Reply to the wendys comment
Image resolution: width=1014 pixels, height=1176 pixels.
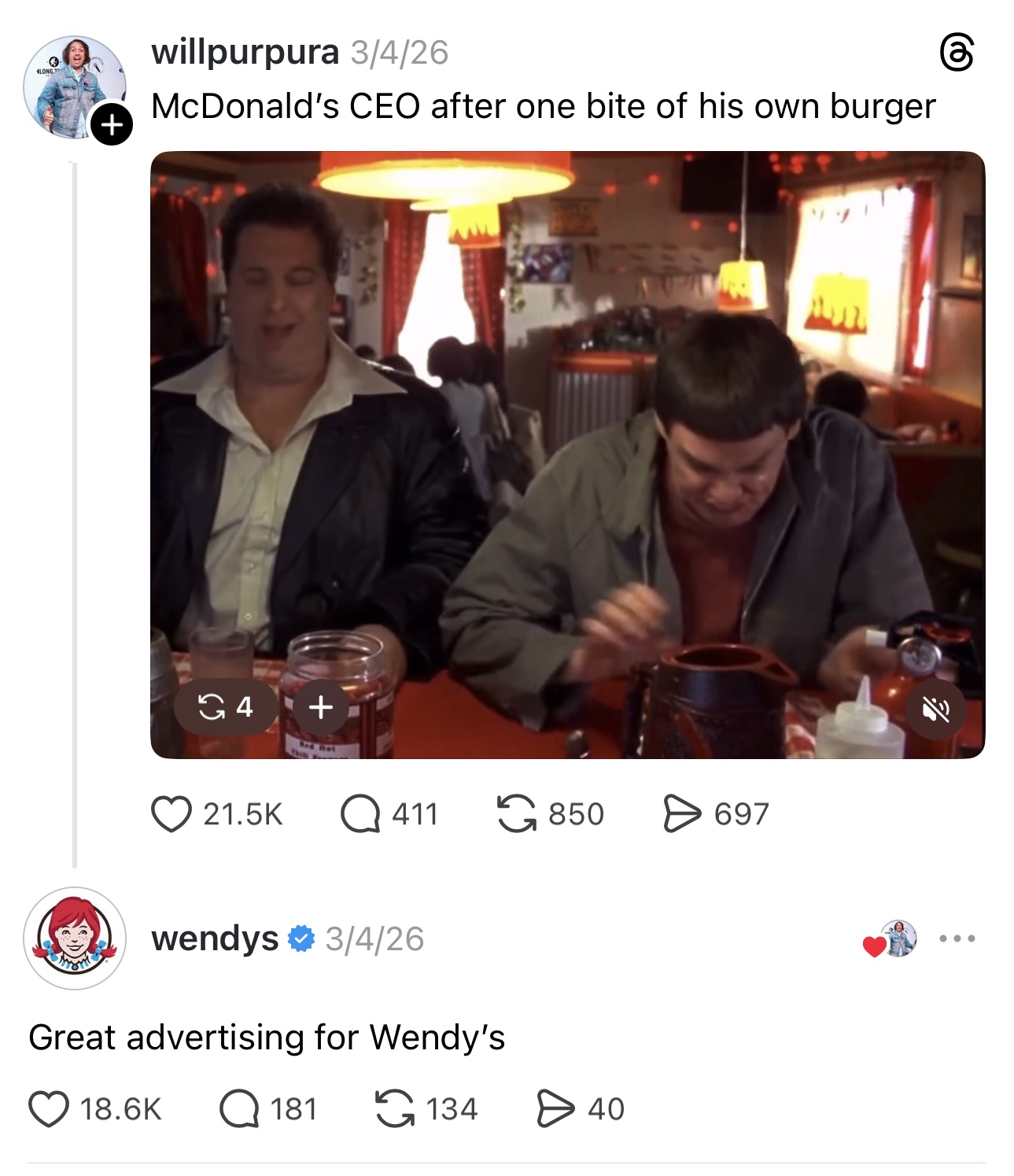[239, 1108]
